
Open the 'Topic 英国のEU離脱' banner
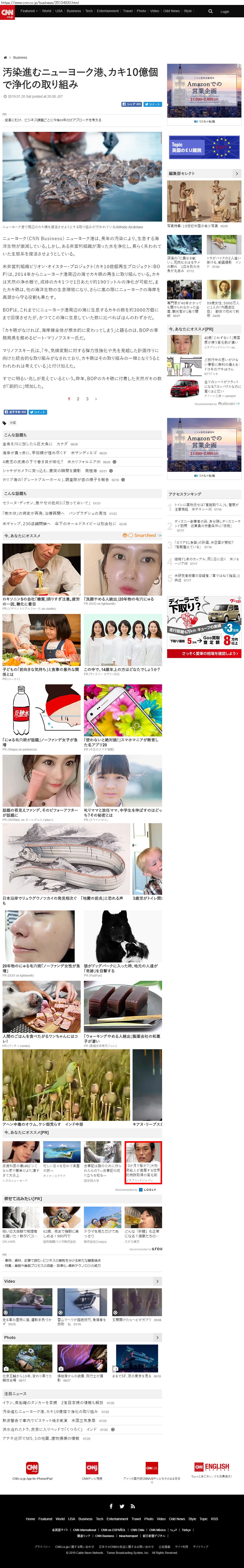(204, 147)
